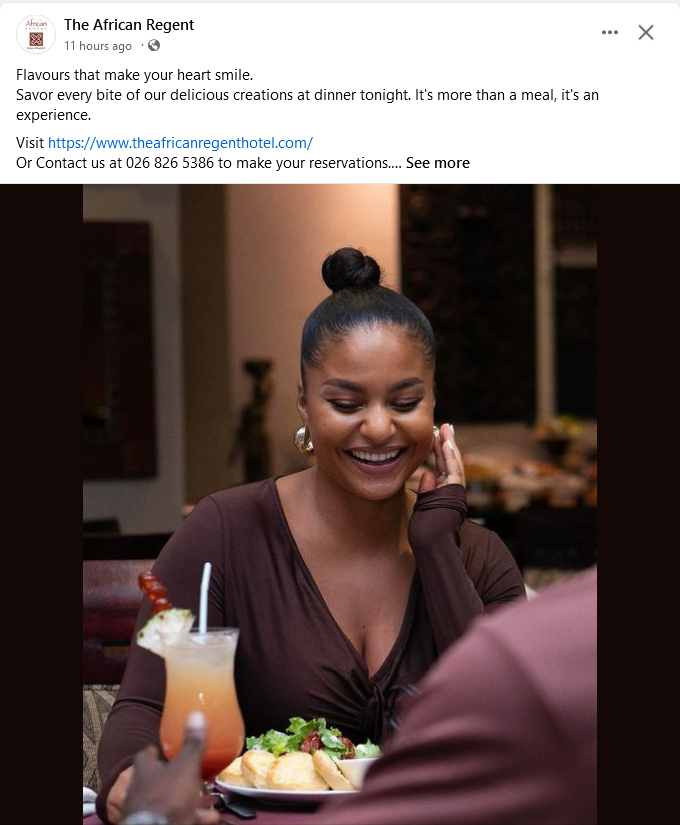Dismiss the post with the X

[646, 33]
